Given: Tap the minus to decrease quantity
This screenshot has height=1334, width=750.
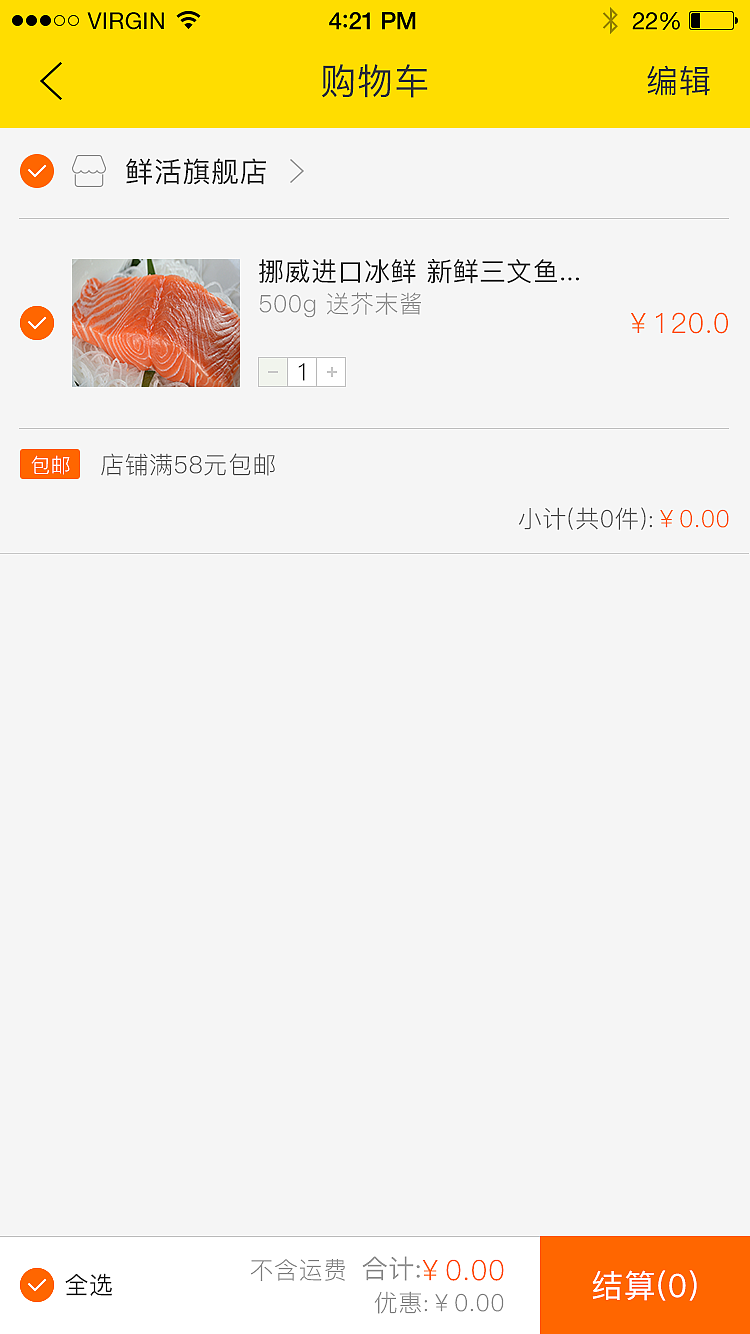Looking at the screenshot, I should pyautogui.click(x=272, y=372).
